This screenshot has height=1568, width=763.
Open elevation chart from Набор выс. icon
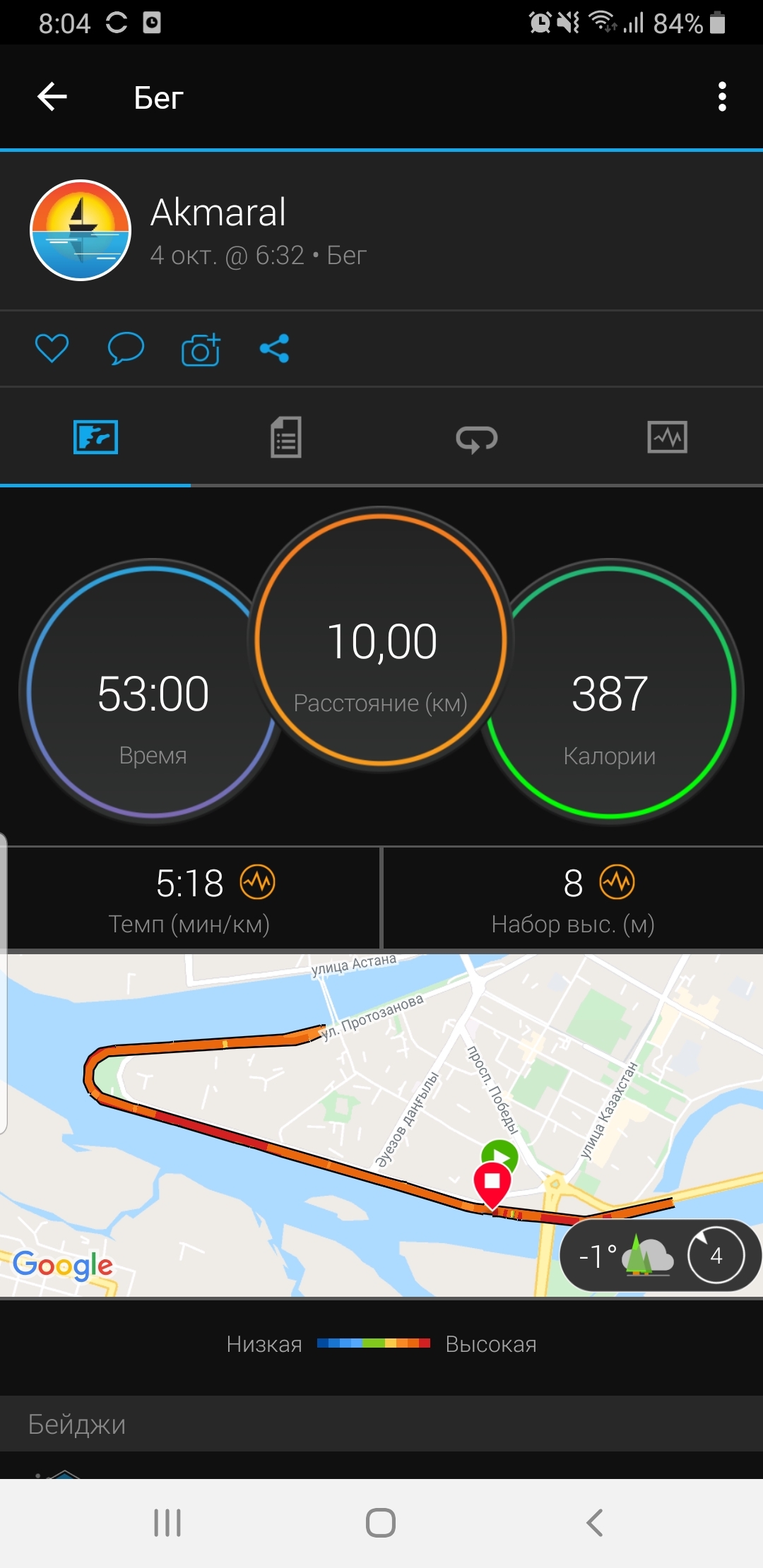(x=617, y=882)
